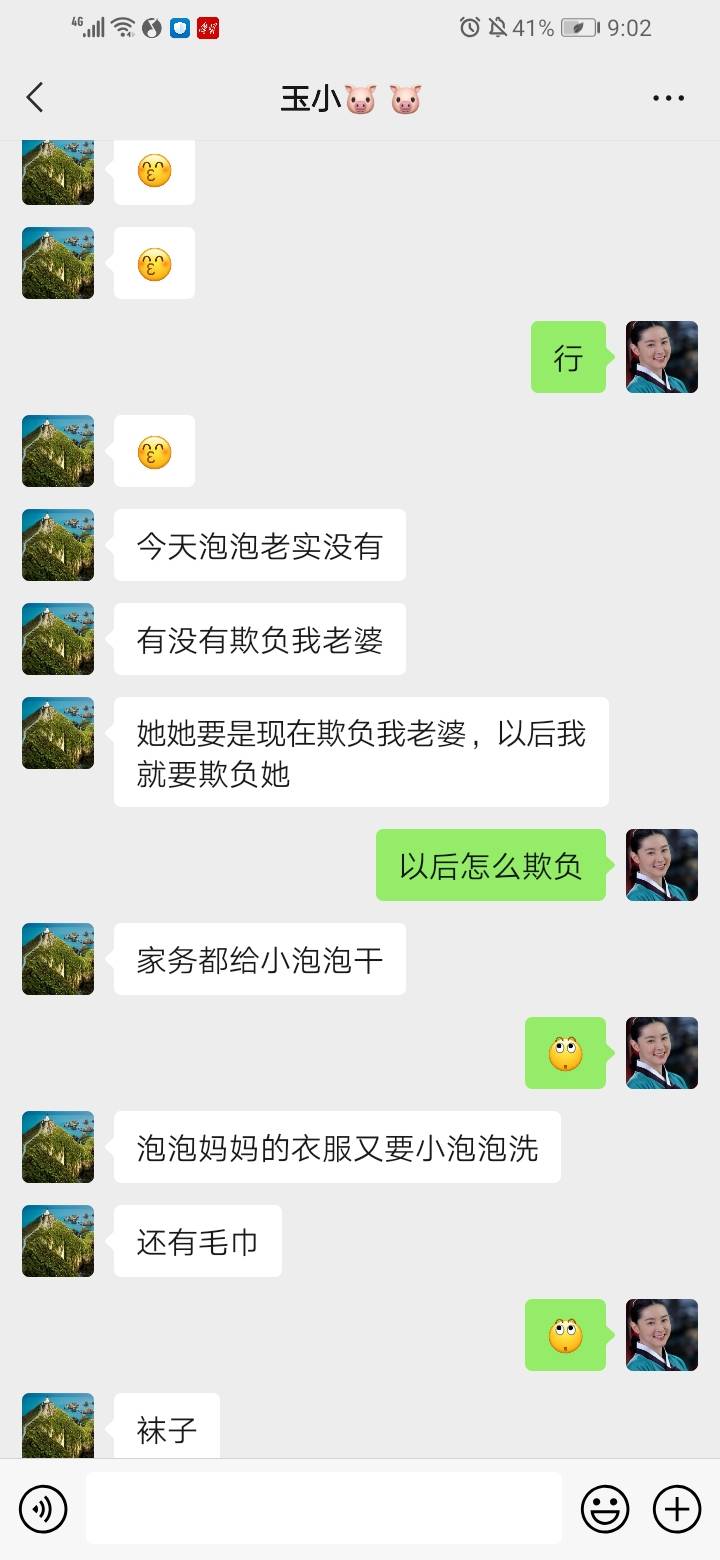Tap the message 还有毛巾
Viewport: 720px width, 1560px height.
(x=196, y=1241)
